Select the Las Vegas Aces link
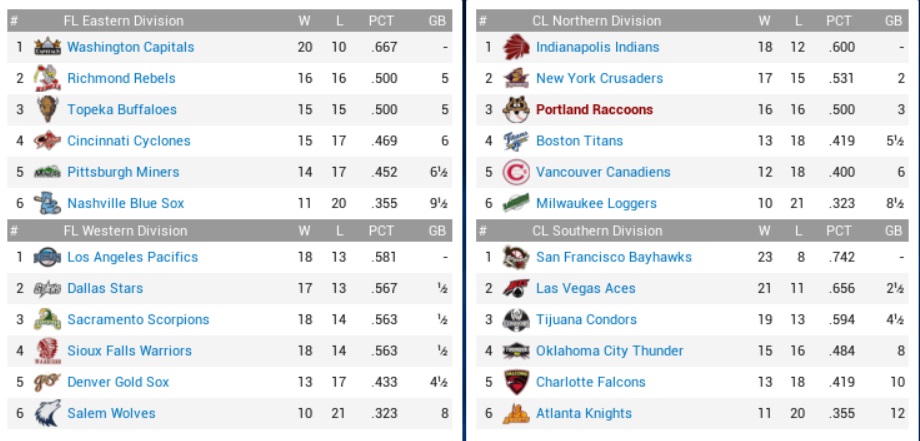The image size is (920, 441). [x=585, y=288]
